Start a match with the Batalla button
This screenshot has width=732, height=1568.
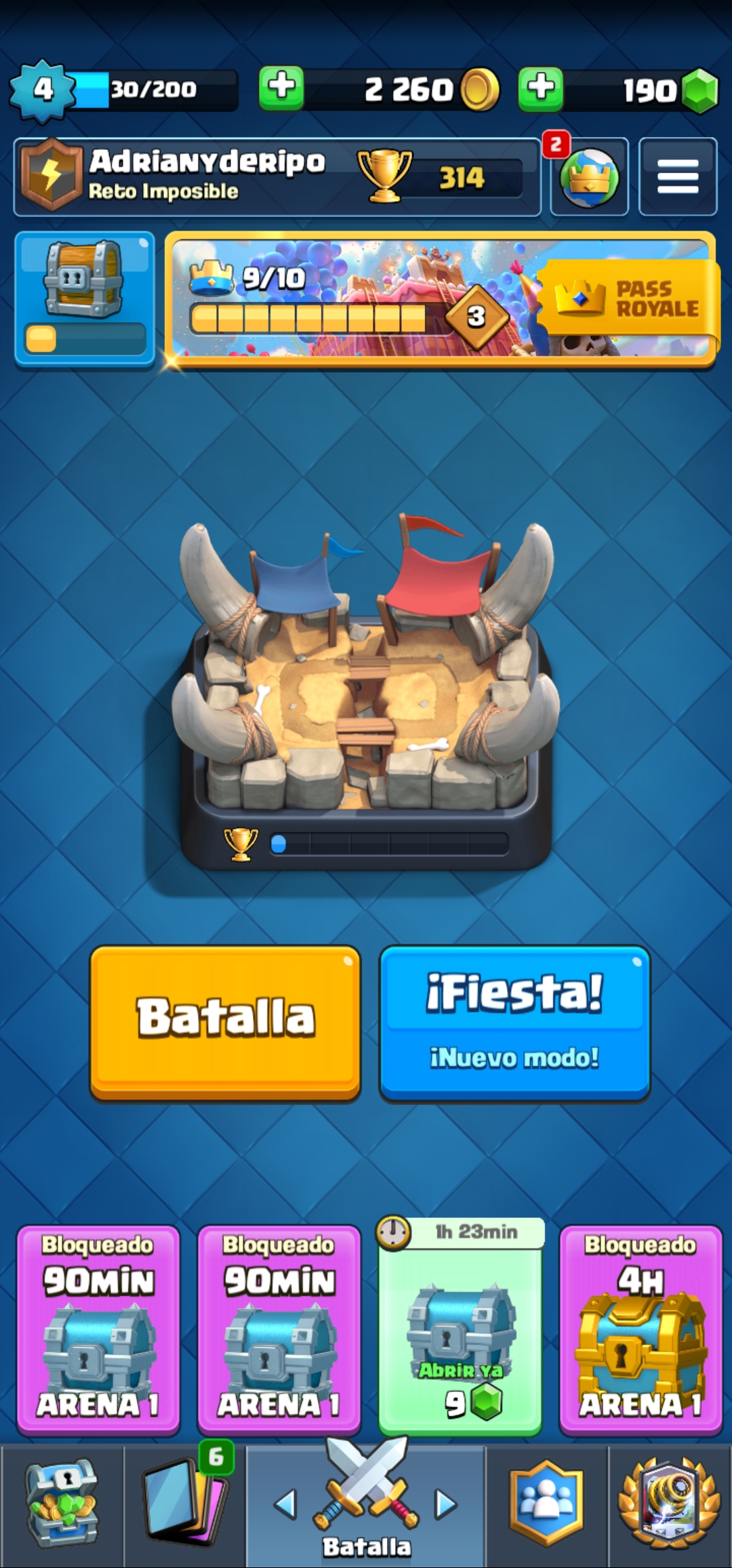pyautogui.click(x=225, y=1021)
